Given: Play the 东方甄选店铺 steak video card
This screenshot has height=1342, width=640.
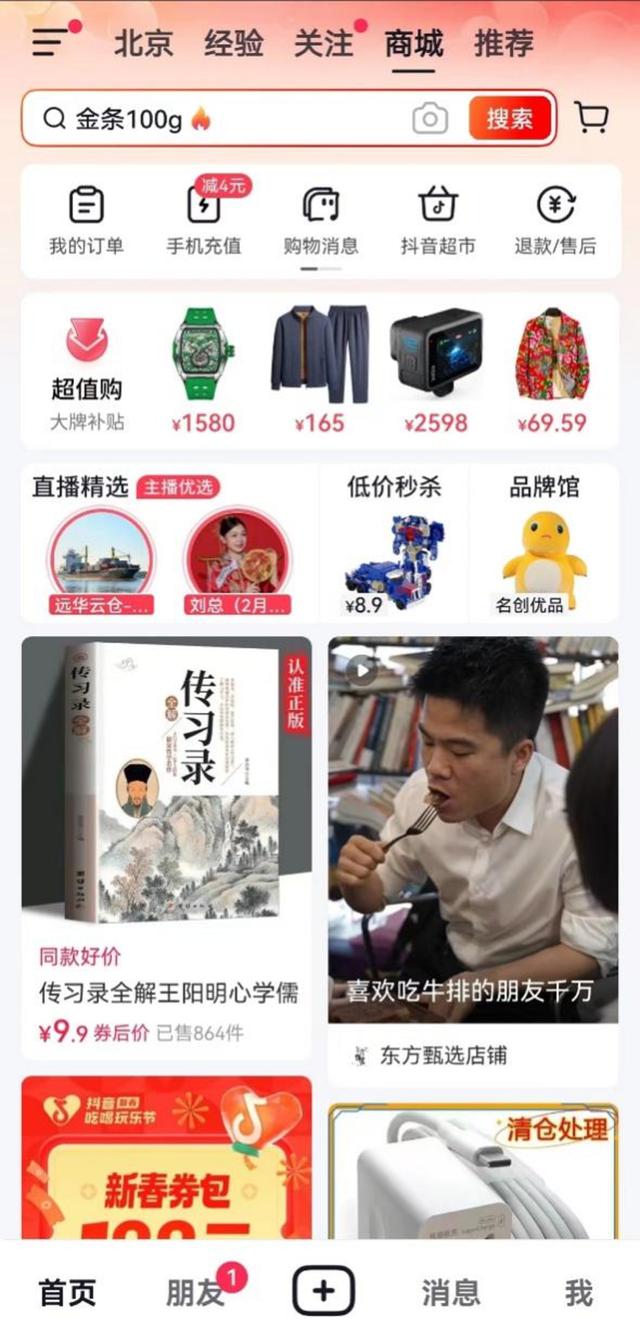Looking at the screenshot, I should 473,830.
